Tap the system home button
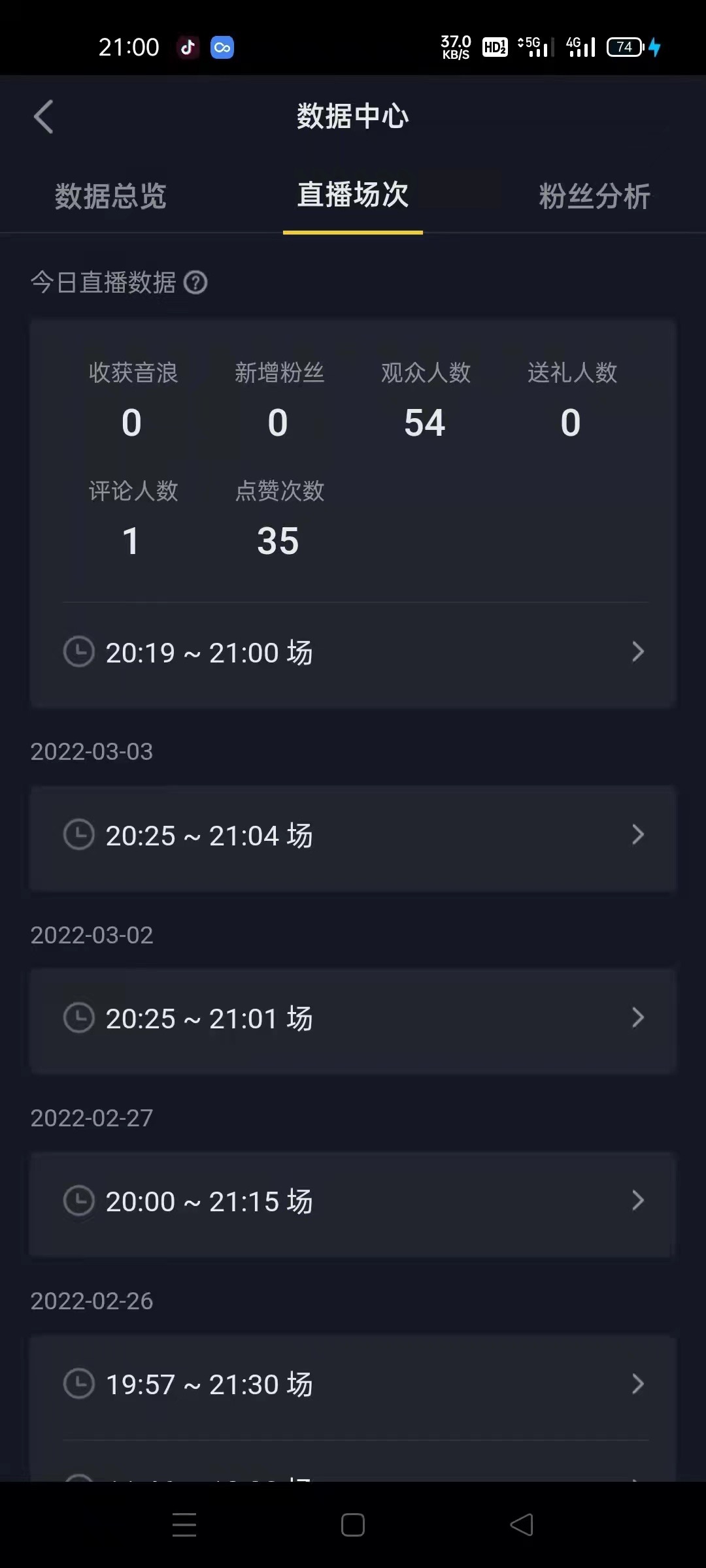 coord(353,1526)
